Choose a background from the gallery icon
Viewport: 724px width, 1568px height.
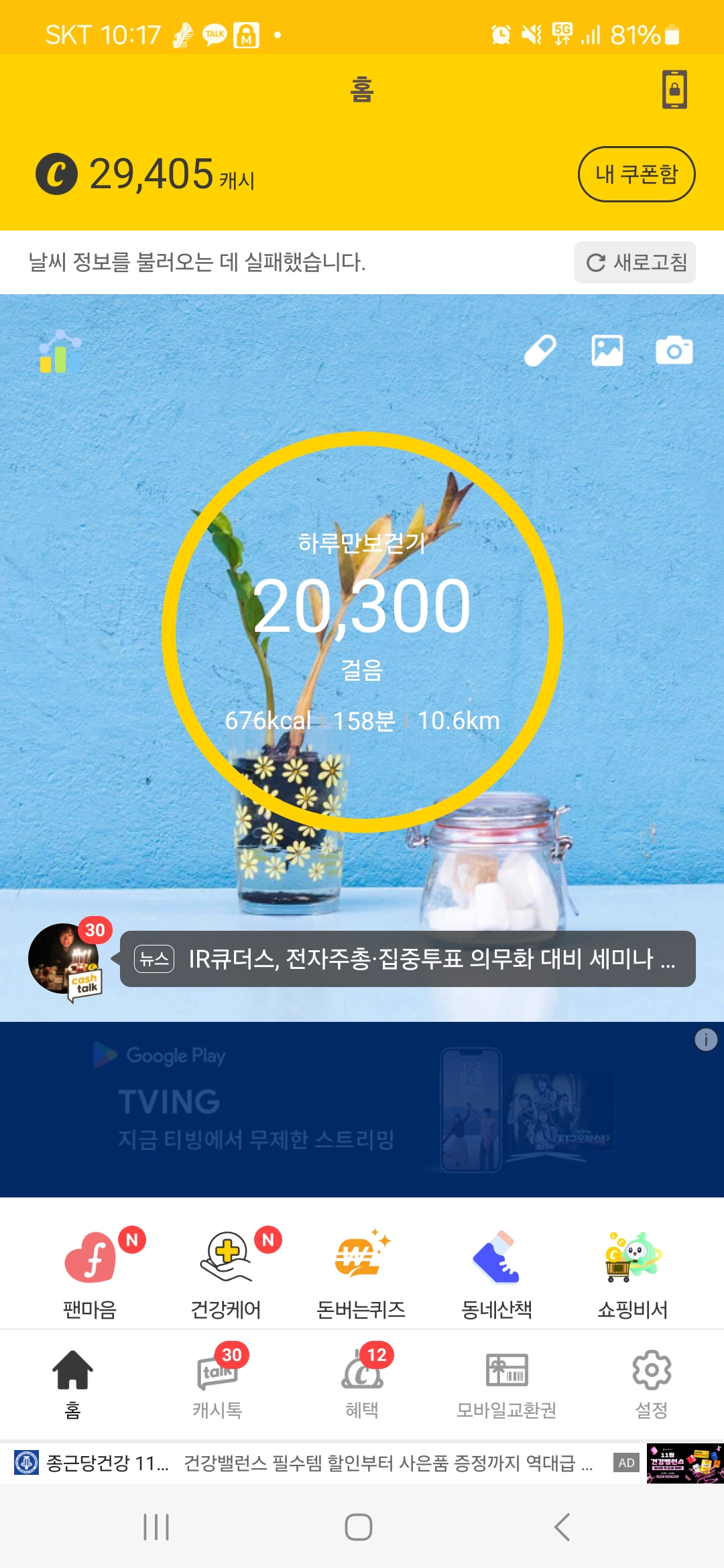click(x=607, y=350)
